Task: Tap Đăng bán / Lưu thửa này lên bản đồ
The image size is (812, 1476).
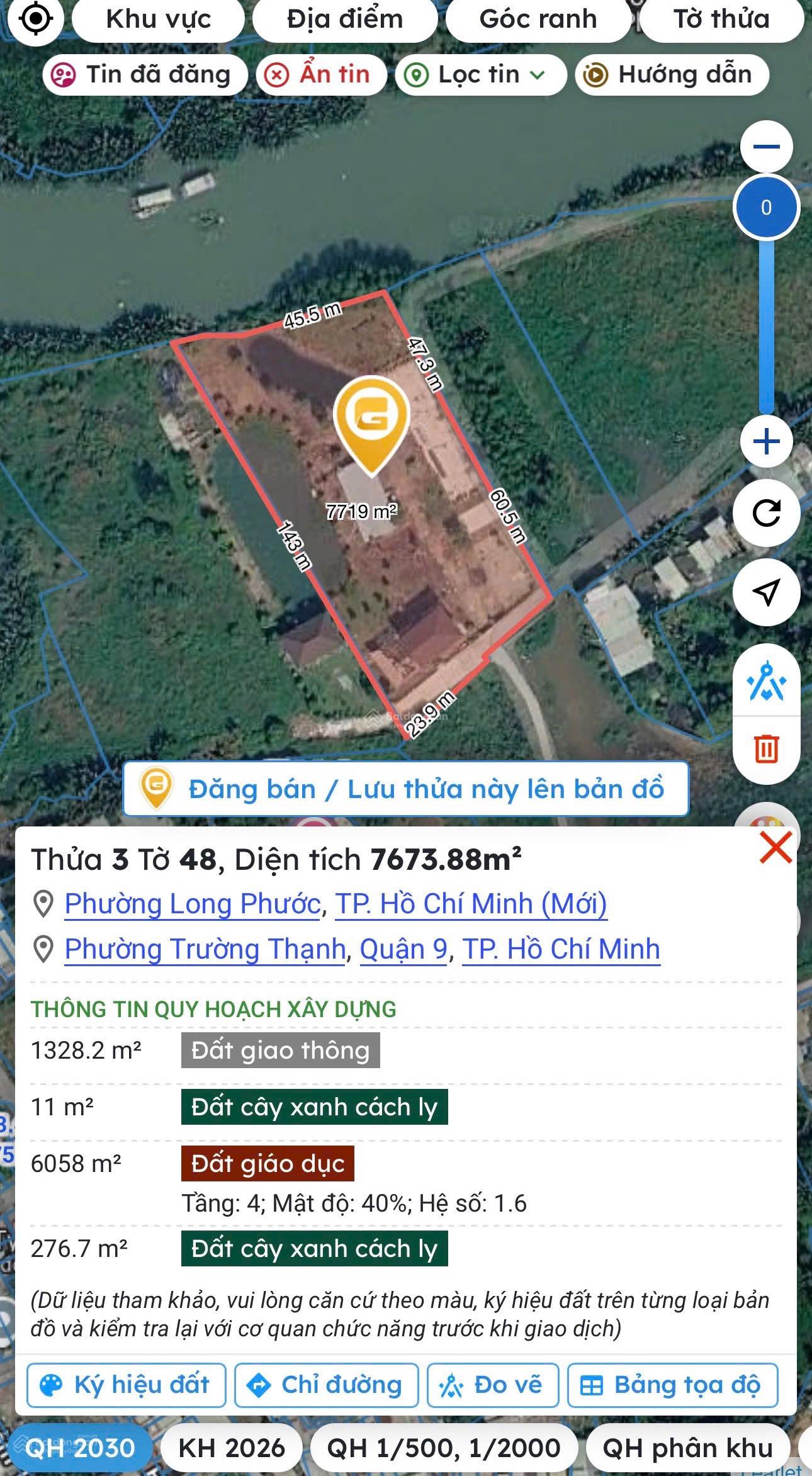Action: (405, 789)
